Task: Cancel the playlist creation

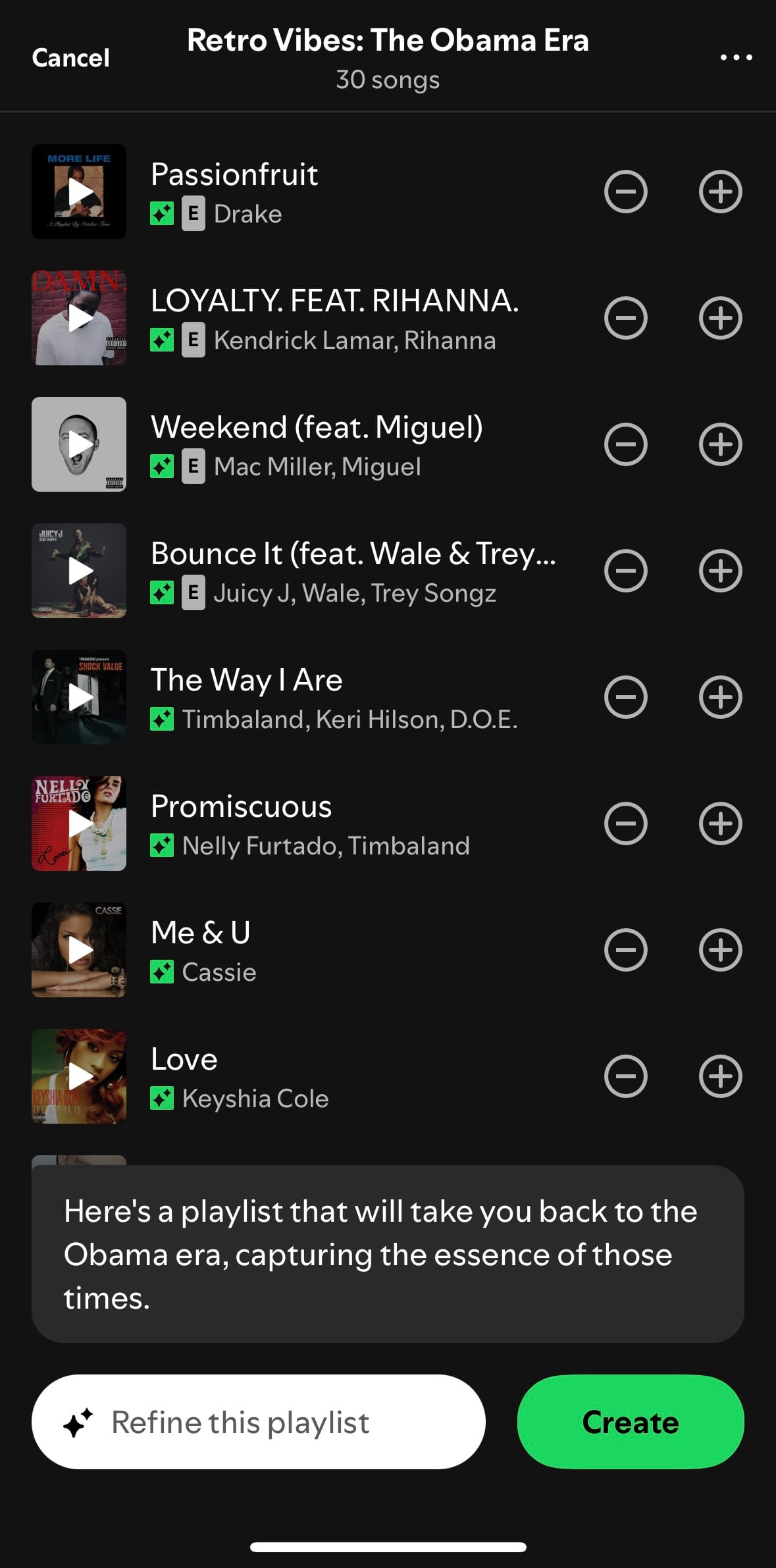Action: pyautogui.click(x=70, y=58)
